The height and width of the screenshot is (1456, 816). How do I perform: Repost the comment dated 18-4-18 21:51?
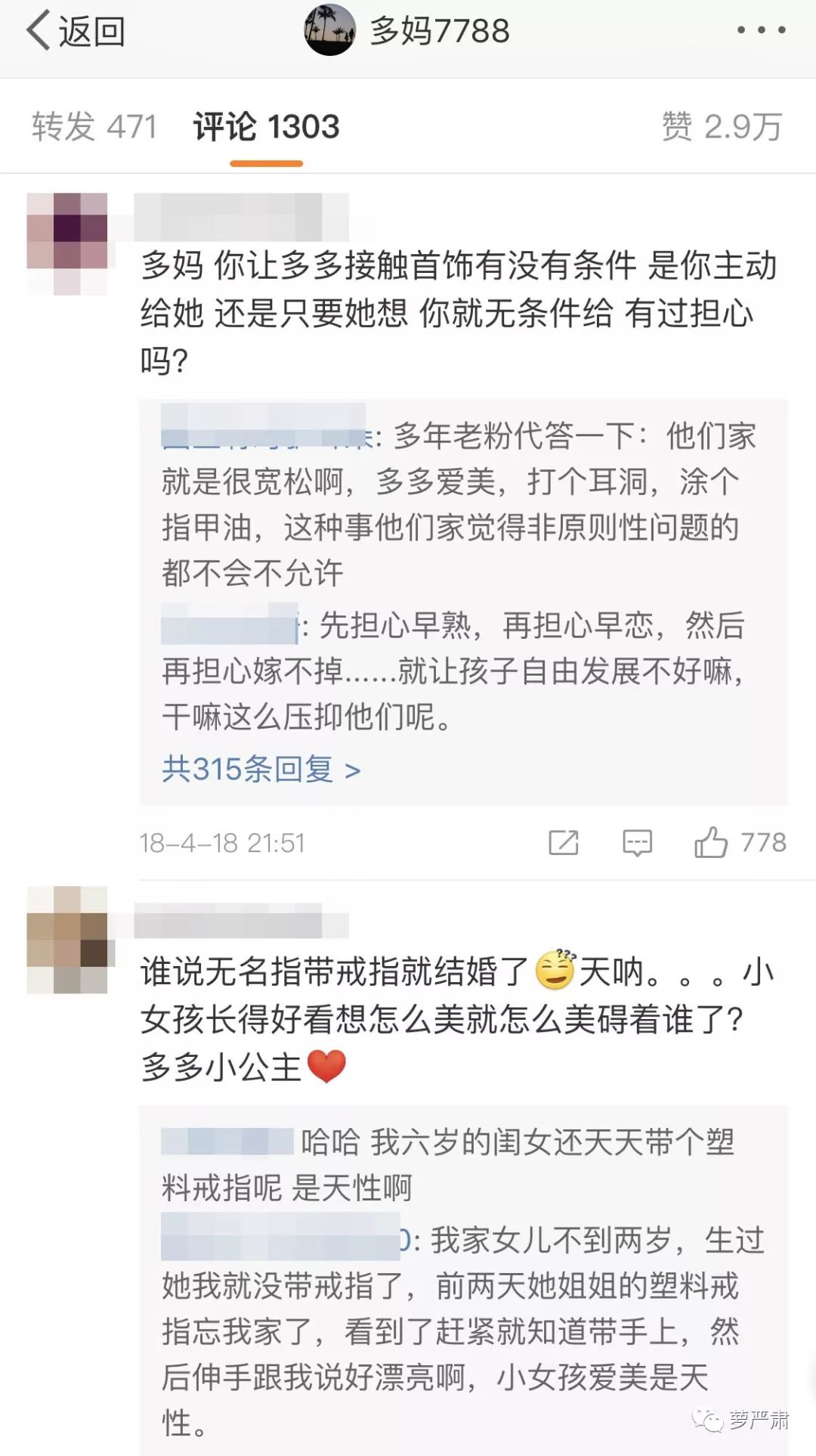click(x=564, y=842)
